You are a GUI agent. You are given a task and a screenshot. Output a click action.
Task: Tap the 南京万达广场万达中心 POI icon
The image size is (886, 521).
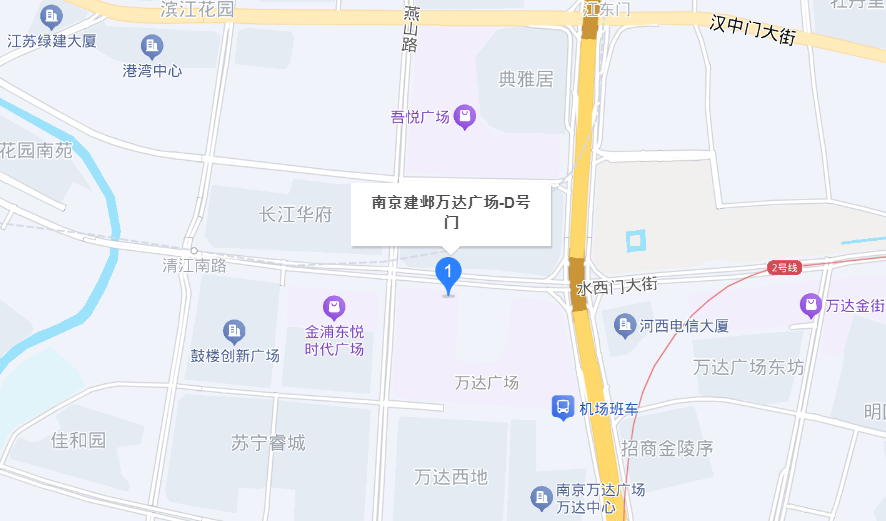coord(541,498)
